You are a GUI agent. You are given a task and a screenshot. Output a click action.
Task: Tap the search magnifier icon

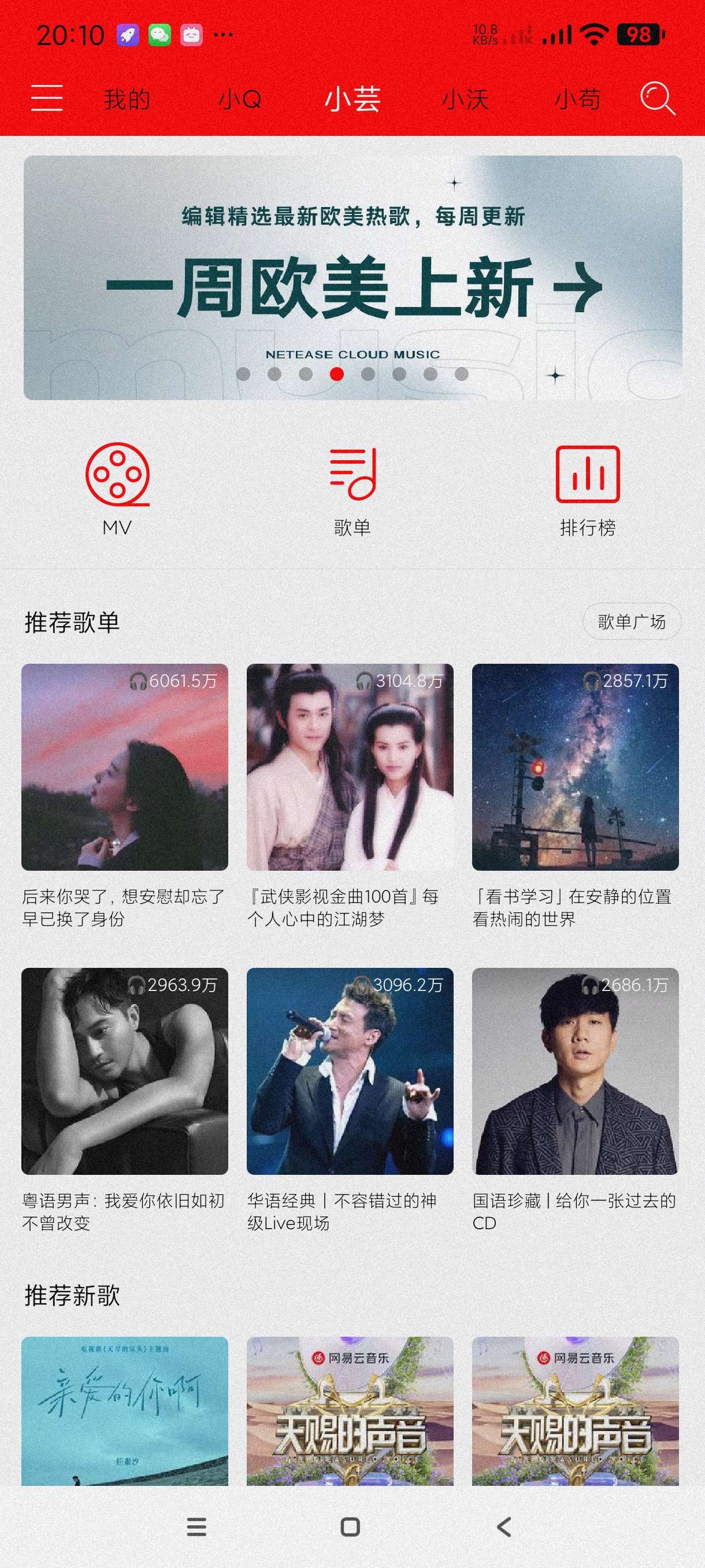click(x=657, y=98)
